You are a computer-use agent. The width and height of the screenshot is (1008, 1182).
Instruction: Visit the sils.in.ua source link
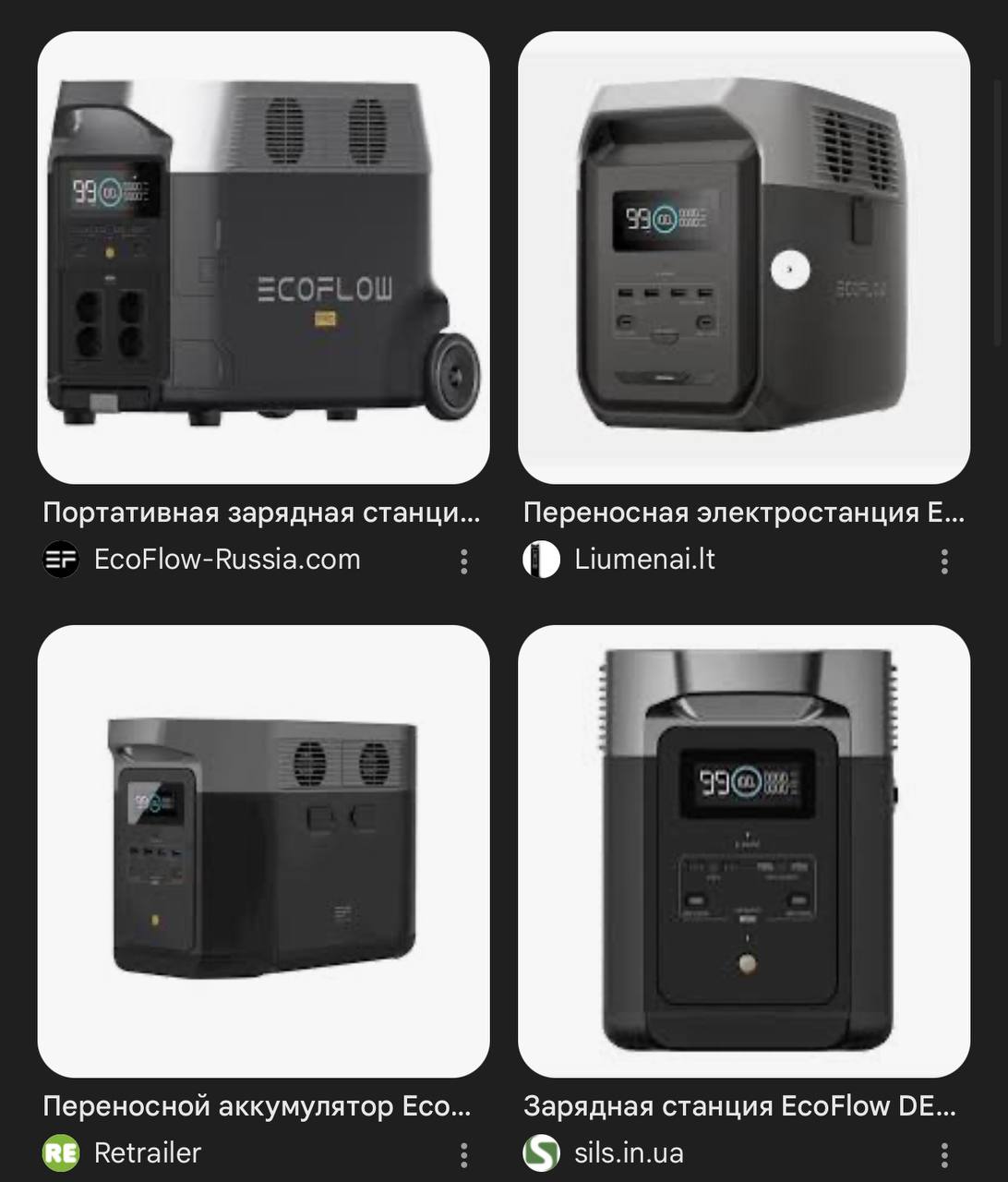pyautogui.click(x=628, y=1152)
